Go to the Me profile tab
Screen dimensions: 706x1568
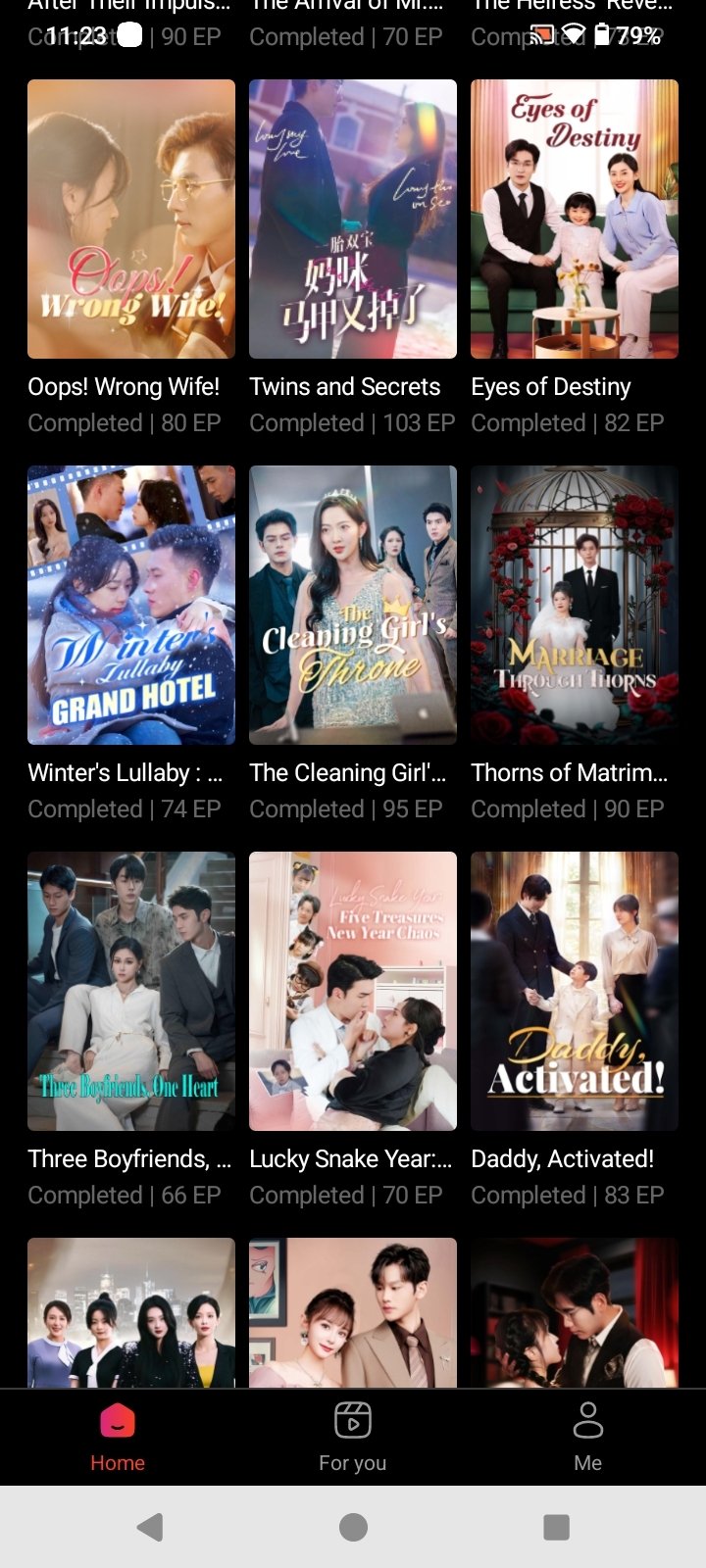click(x=587, y=1436)
